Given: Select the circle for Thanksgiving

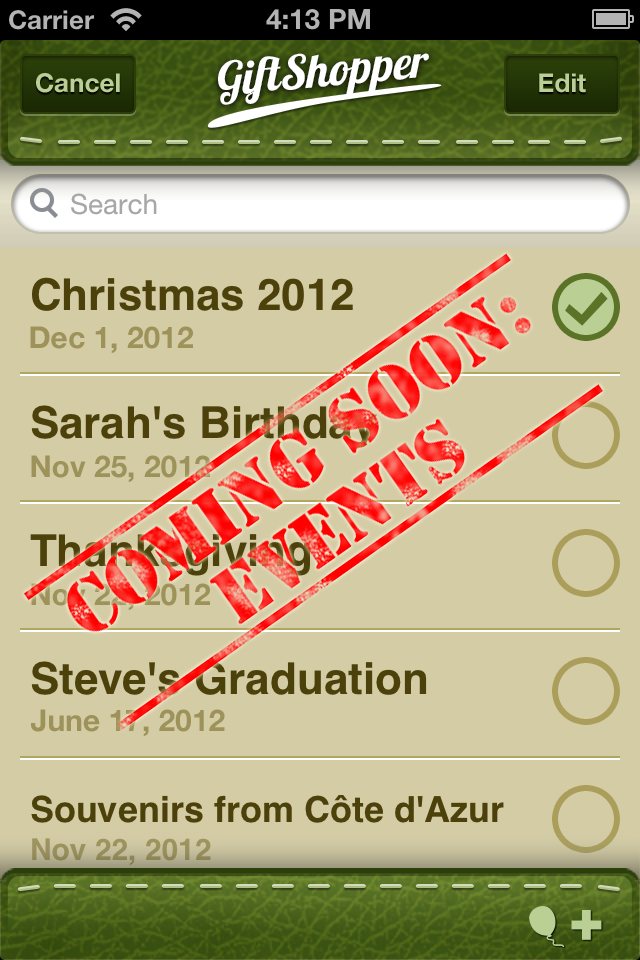Looking at the screenshot, I should (x=586, y=563).
